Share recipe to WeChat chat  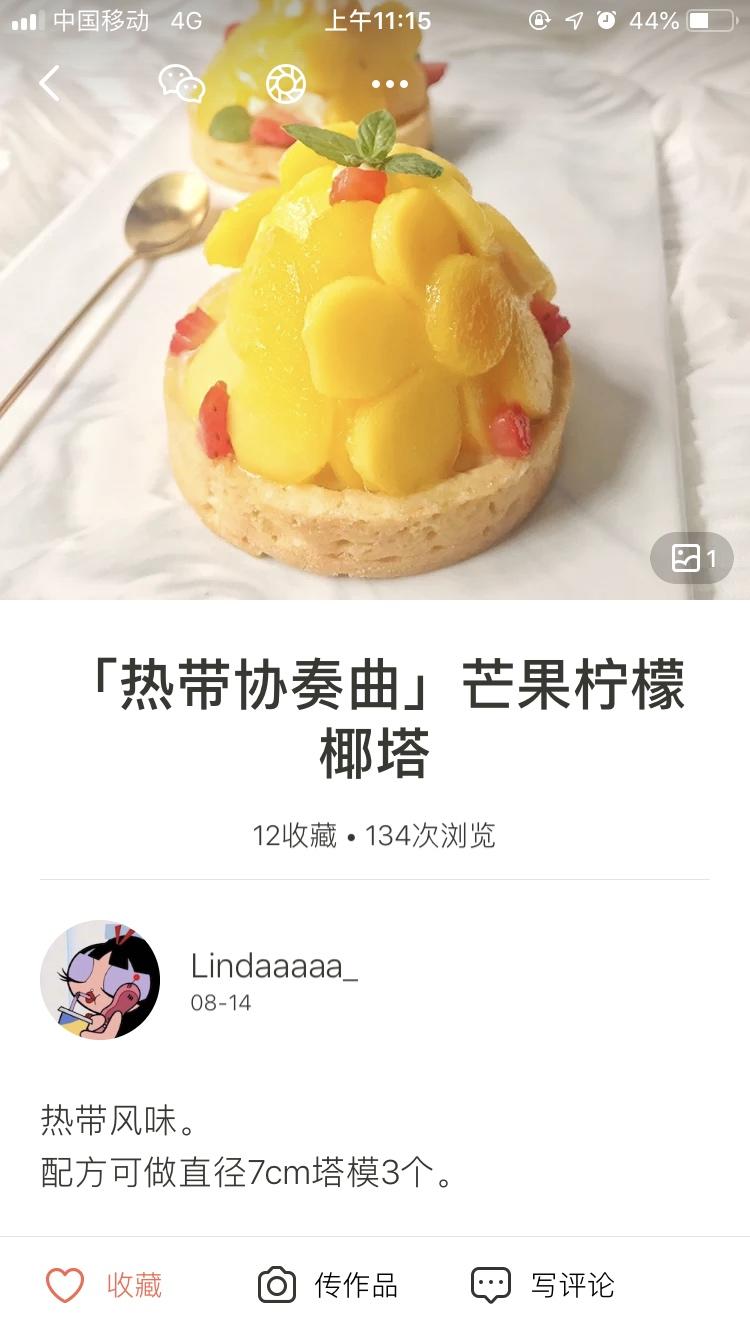(182, 83)
